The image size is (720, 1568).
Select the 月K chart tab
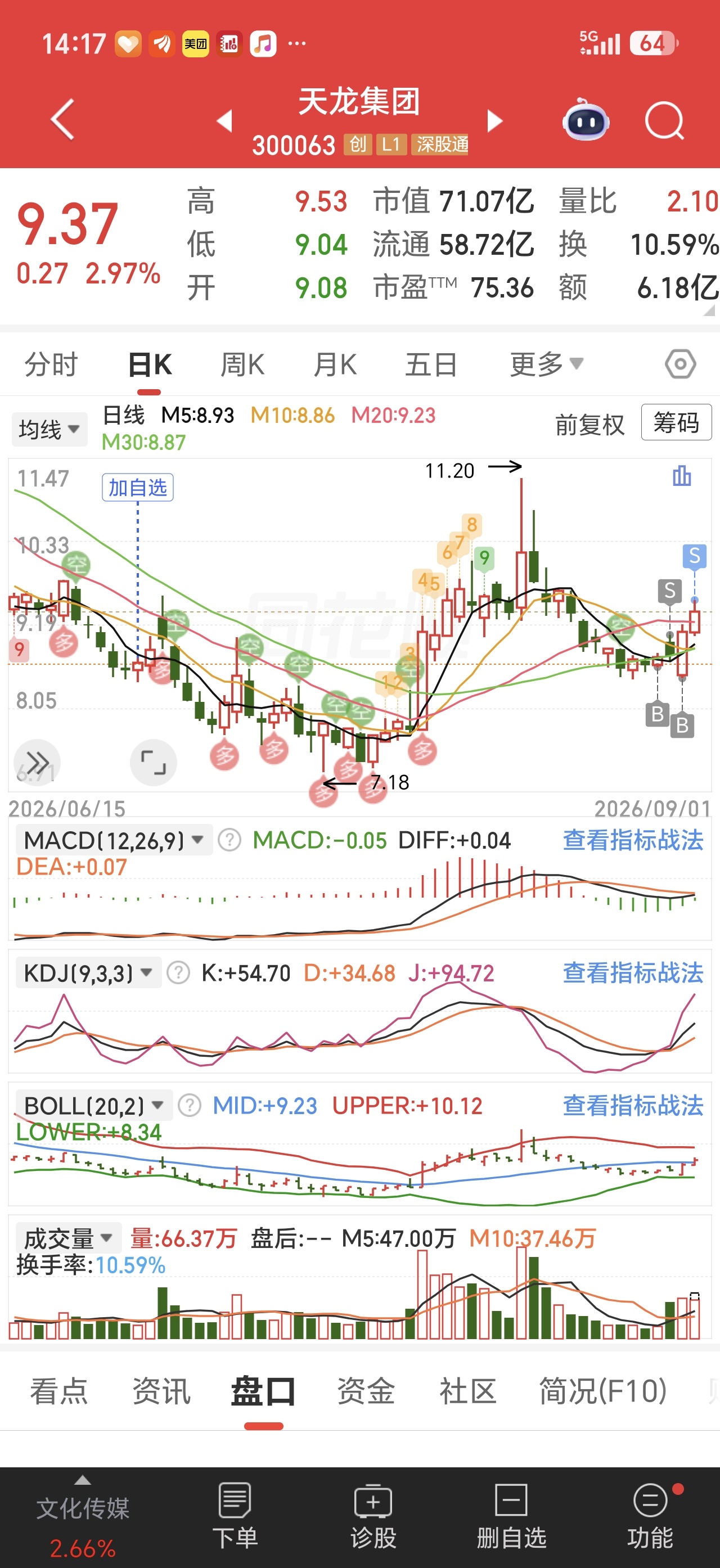[x=335, y=364]
